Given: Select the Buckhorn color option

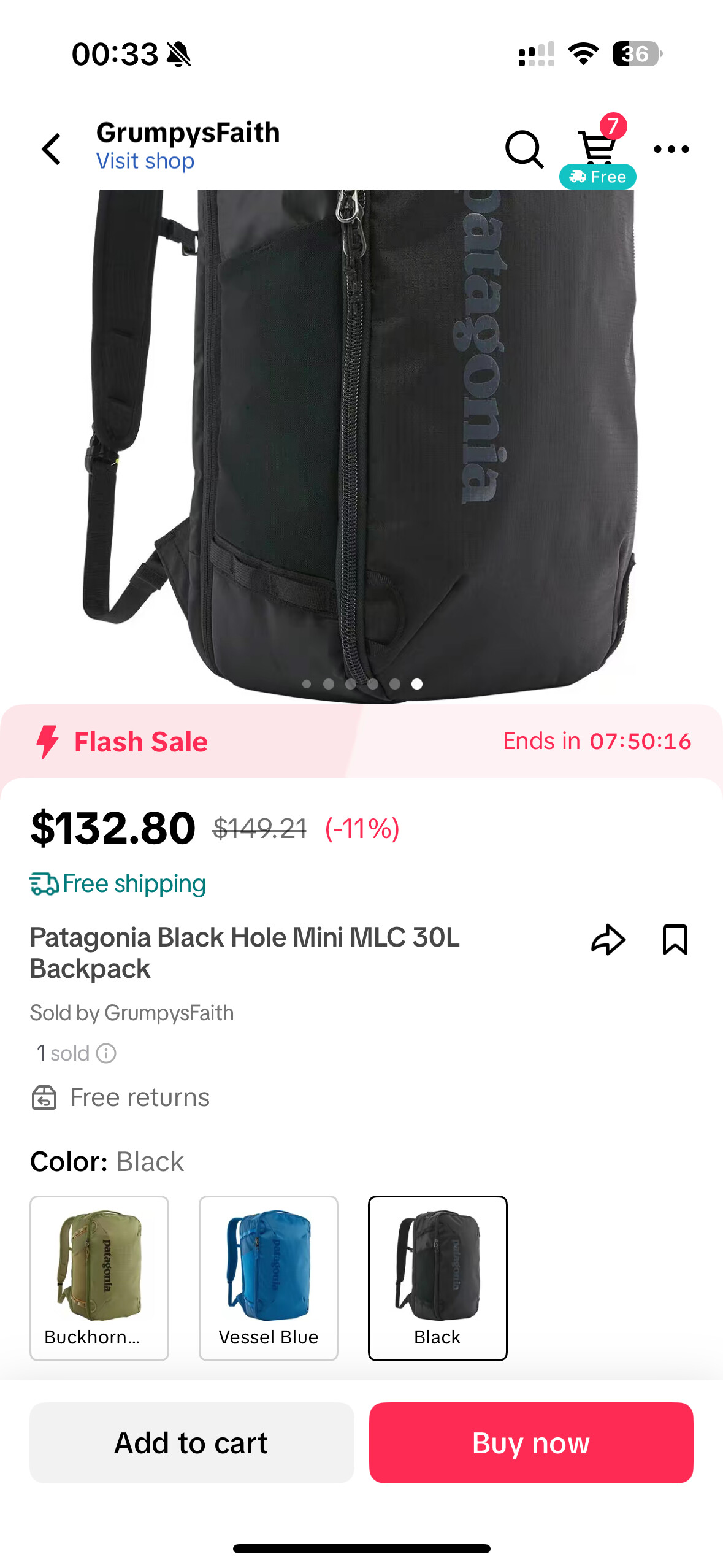Looking at the screenshot, I should [x=99, y=1277].
